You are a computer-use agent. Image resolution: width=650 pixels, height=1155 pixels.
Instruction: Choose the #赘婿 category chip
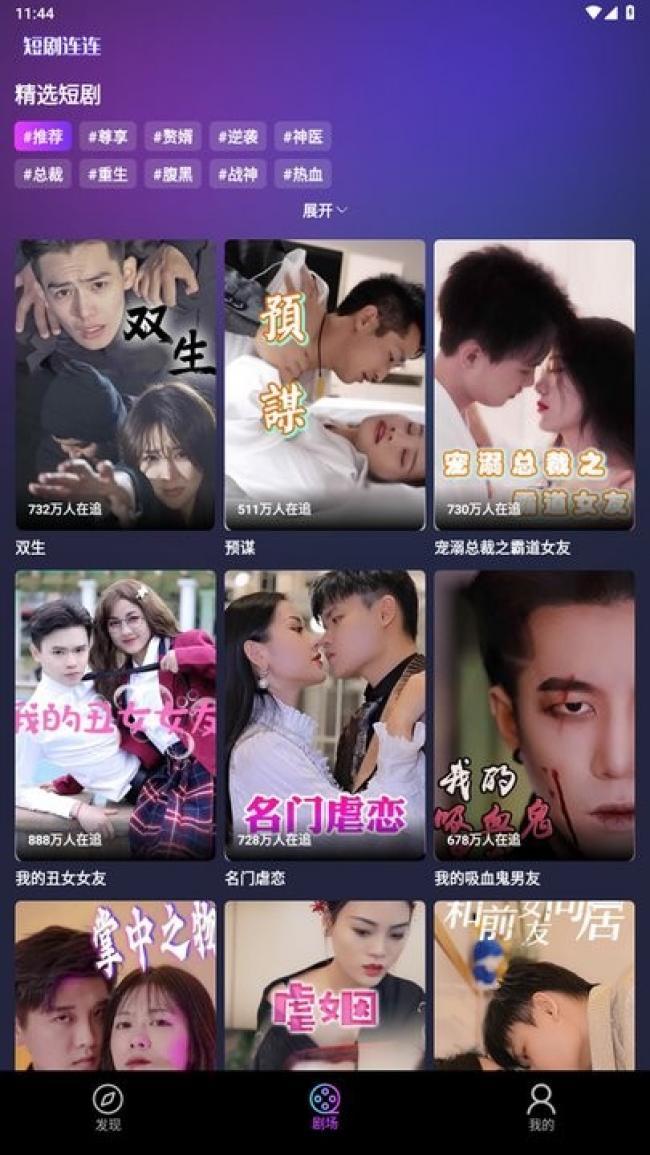click(x=172, y=136)
